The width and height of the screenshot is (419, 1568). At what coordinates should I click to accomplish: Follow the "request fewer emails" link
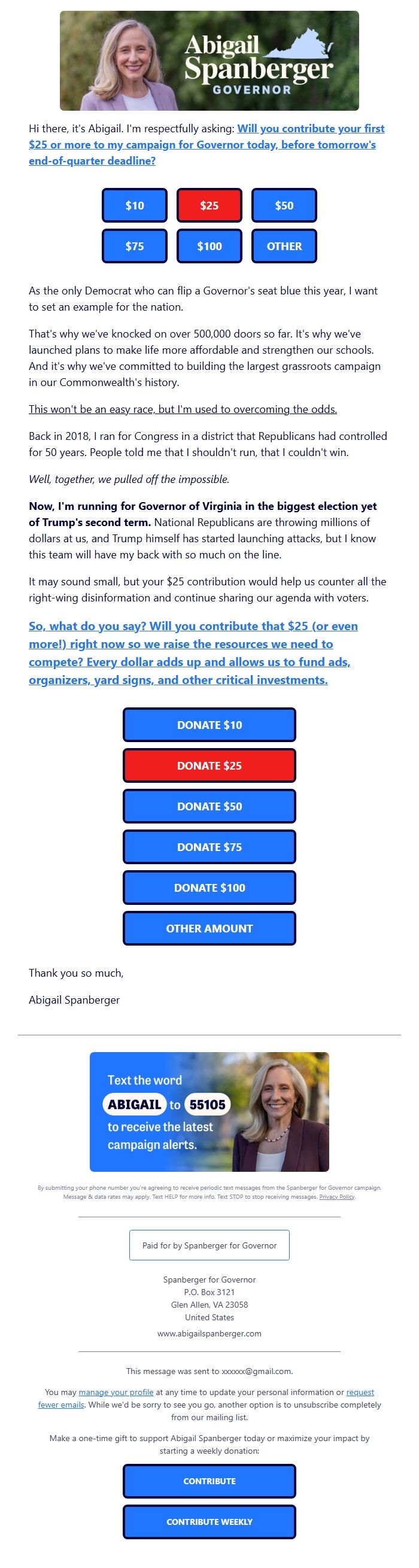[61, 1405]
